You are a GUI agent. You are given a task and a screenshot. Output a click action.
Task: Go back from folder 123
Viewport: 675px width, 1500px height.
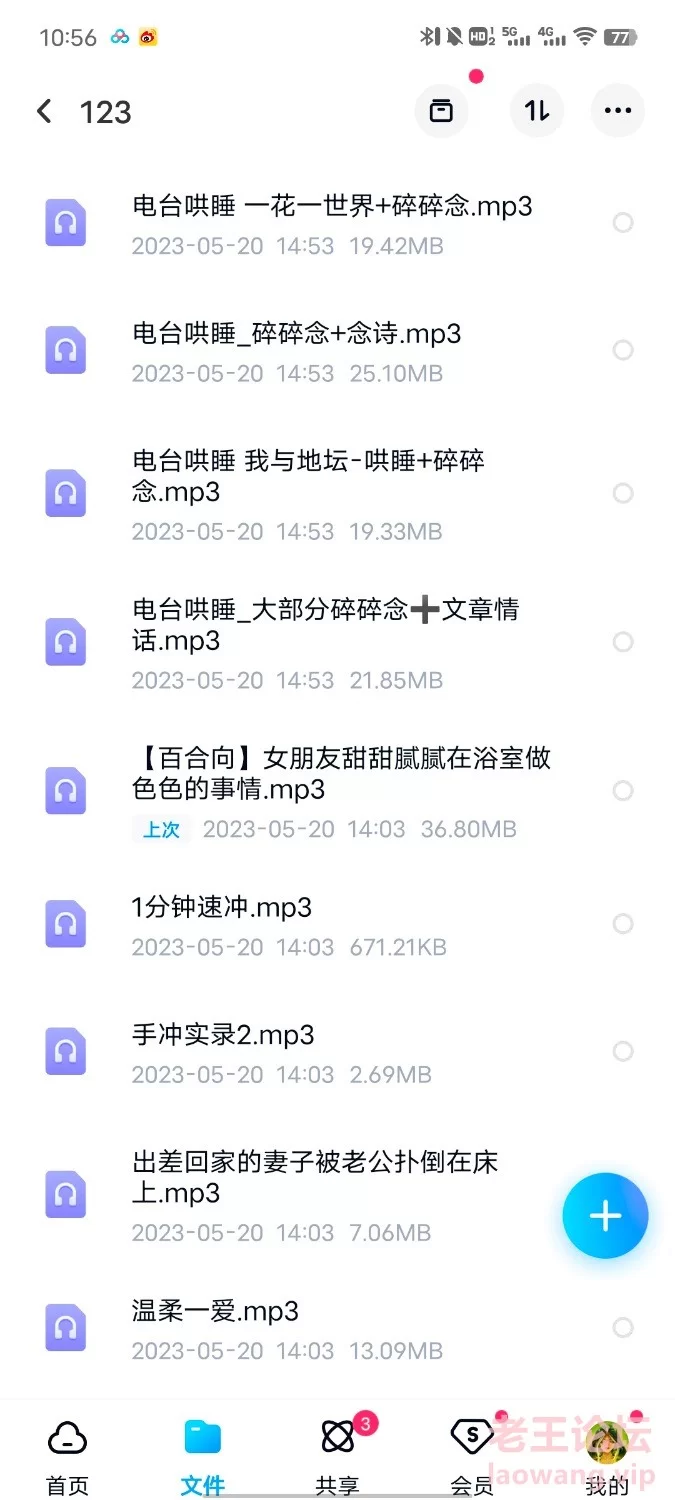click(x=44, y=111)
